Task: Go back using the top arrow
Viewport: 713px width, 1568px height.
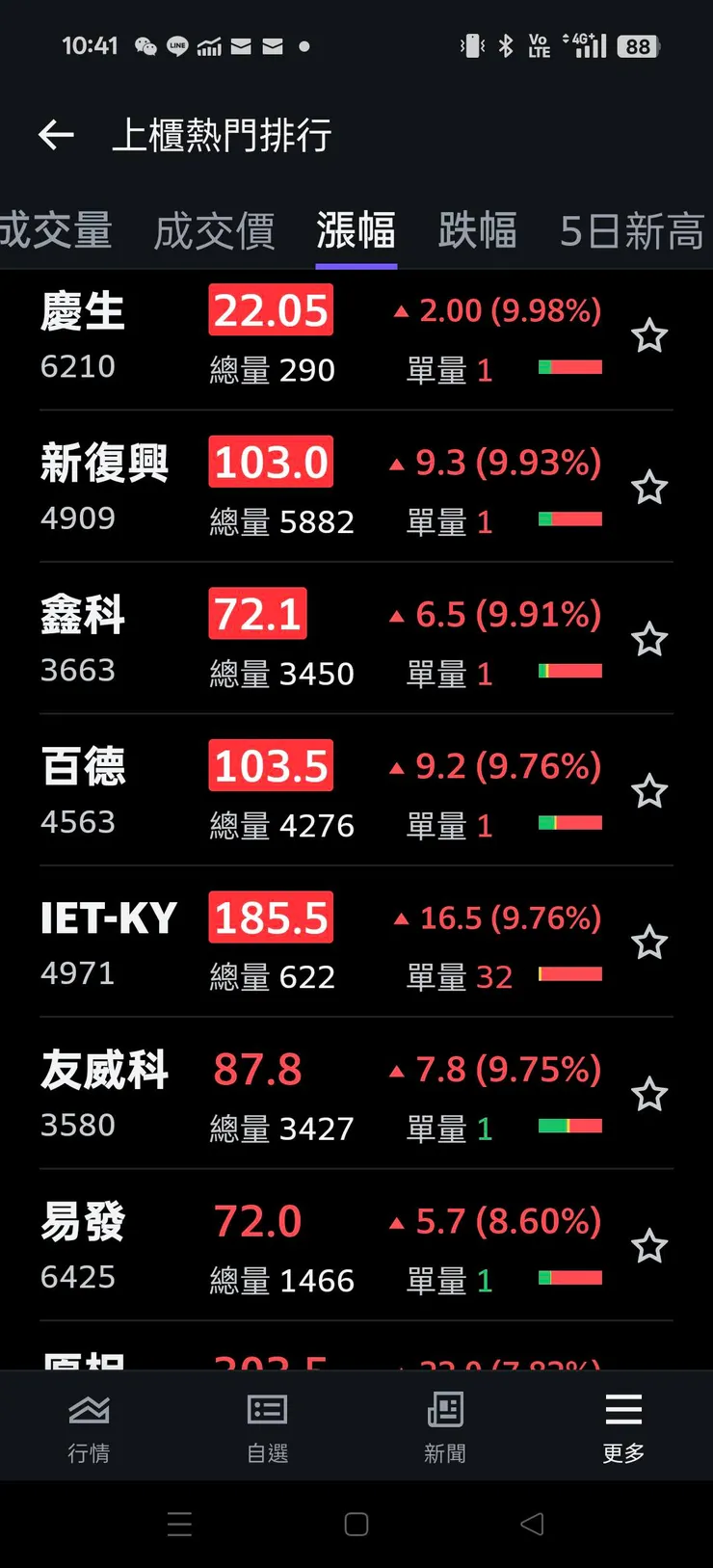Action: [56, 135]
